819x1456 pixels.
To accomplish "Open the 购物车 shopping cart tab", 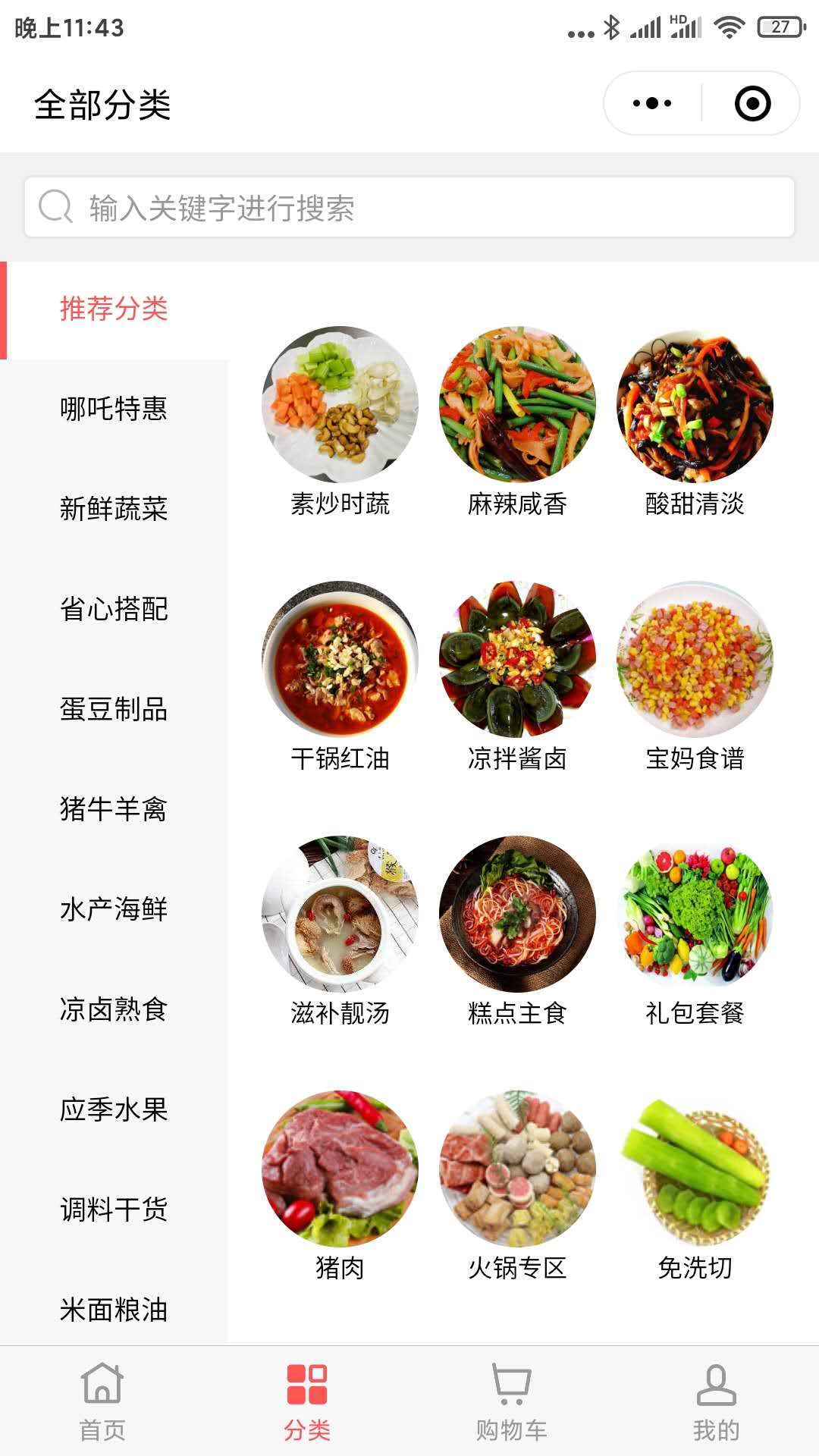I will tap(512, 1401).
